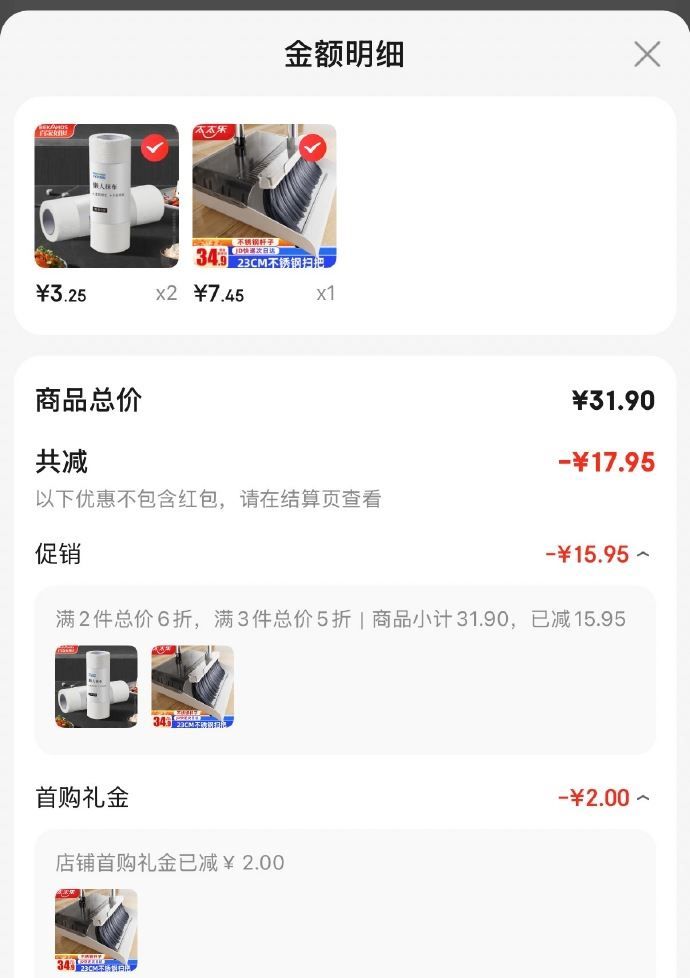Close the 金额明细 panel
This screenshot has height=978, width=690.
point(647,54)
